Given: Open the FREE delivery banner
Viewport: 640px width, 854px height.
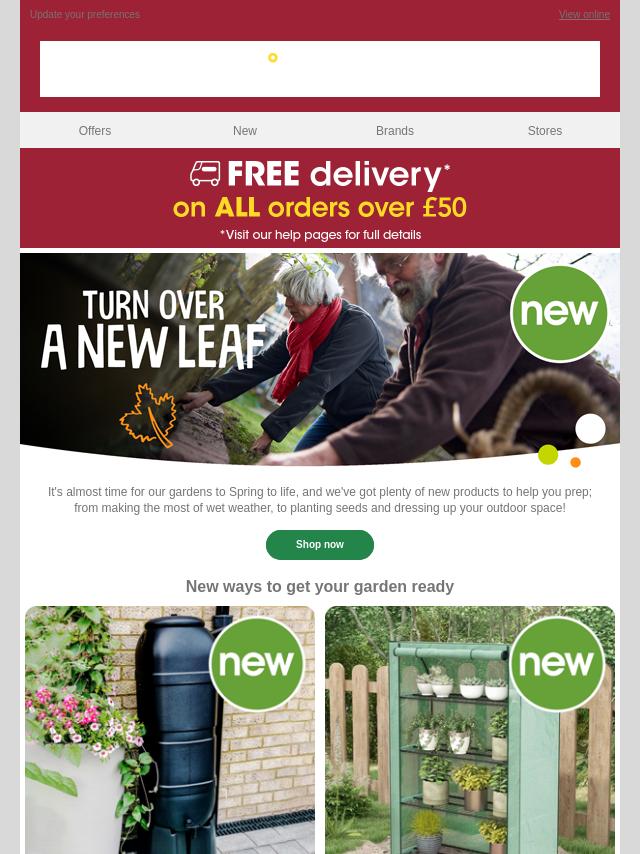Looking at the screenshot, I should coord(320,198).
